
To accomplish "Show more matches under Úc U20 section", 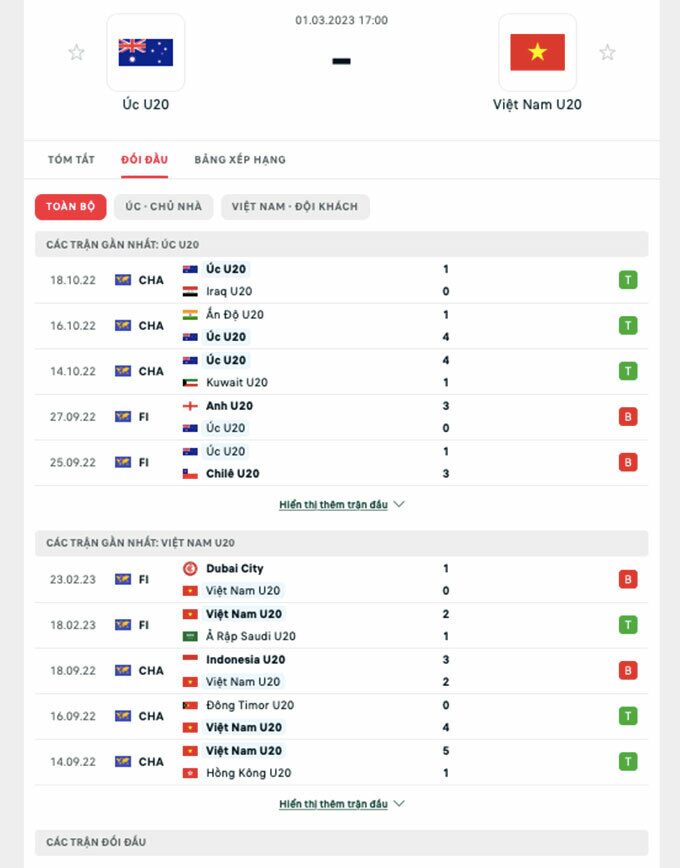I will coord(341,505).
